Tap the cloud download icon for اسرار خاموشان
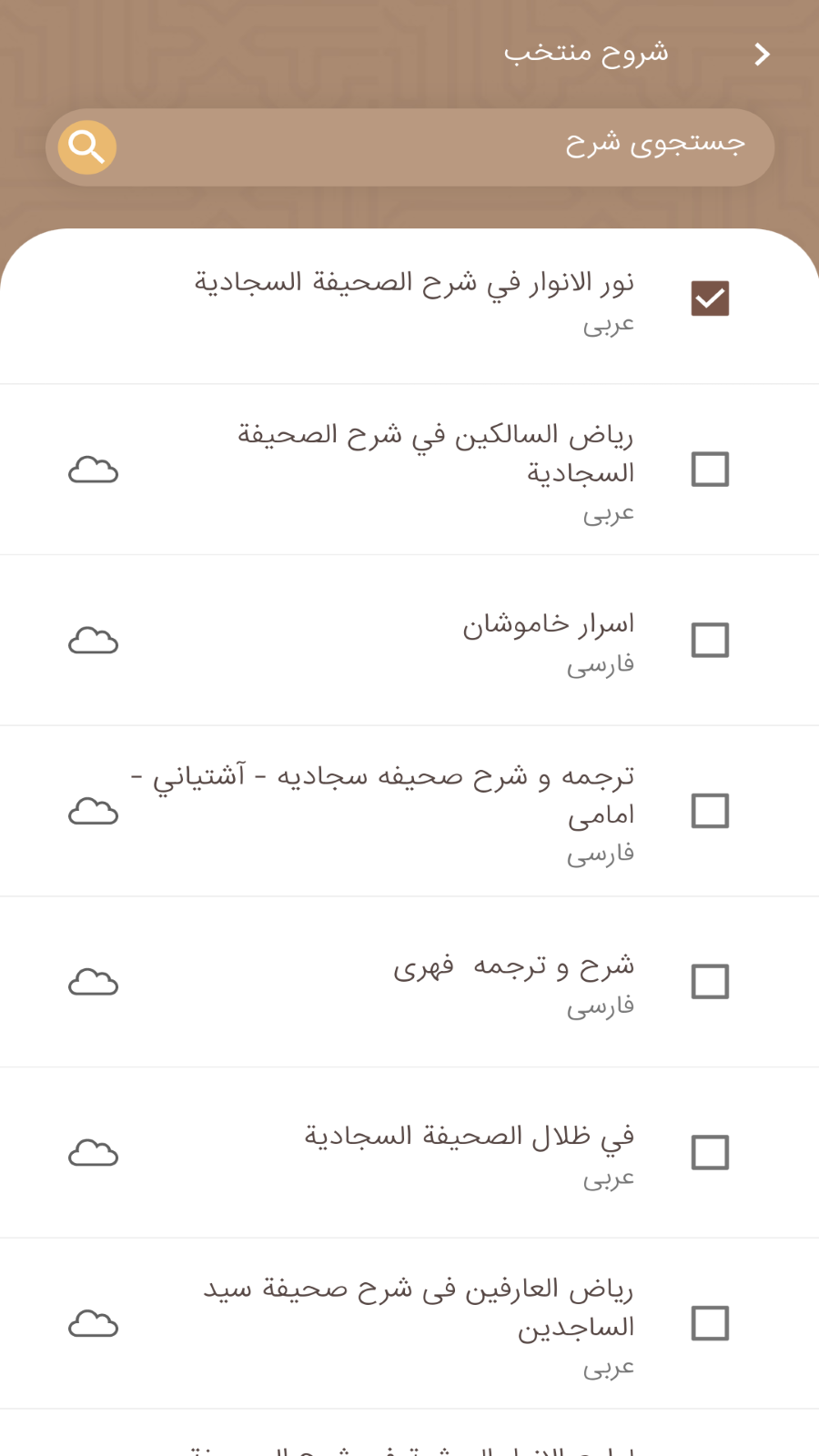This screenshot has height=1456, width=819. pyautogui.click(x=93, y=640)
